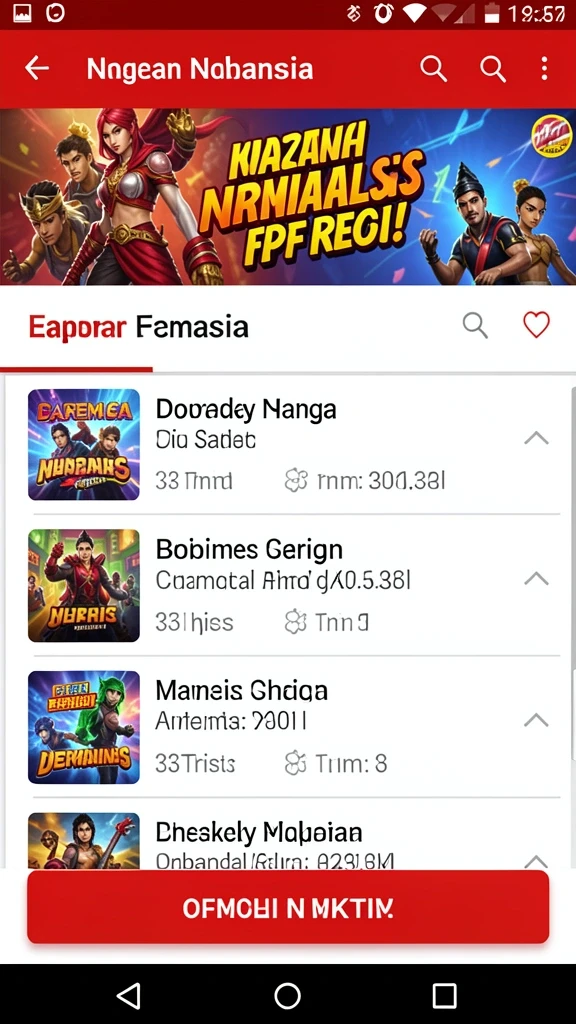Open recent apps from navigation bar
The height and width of the screenshot is (1024, 576).
(444, 996)
